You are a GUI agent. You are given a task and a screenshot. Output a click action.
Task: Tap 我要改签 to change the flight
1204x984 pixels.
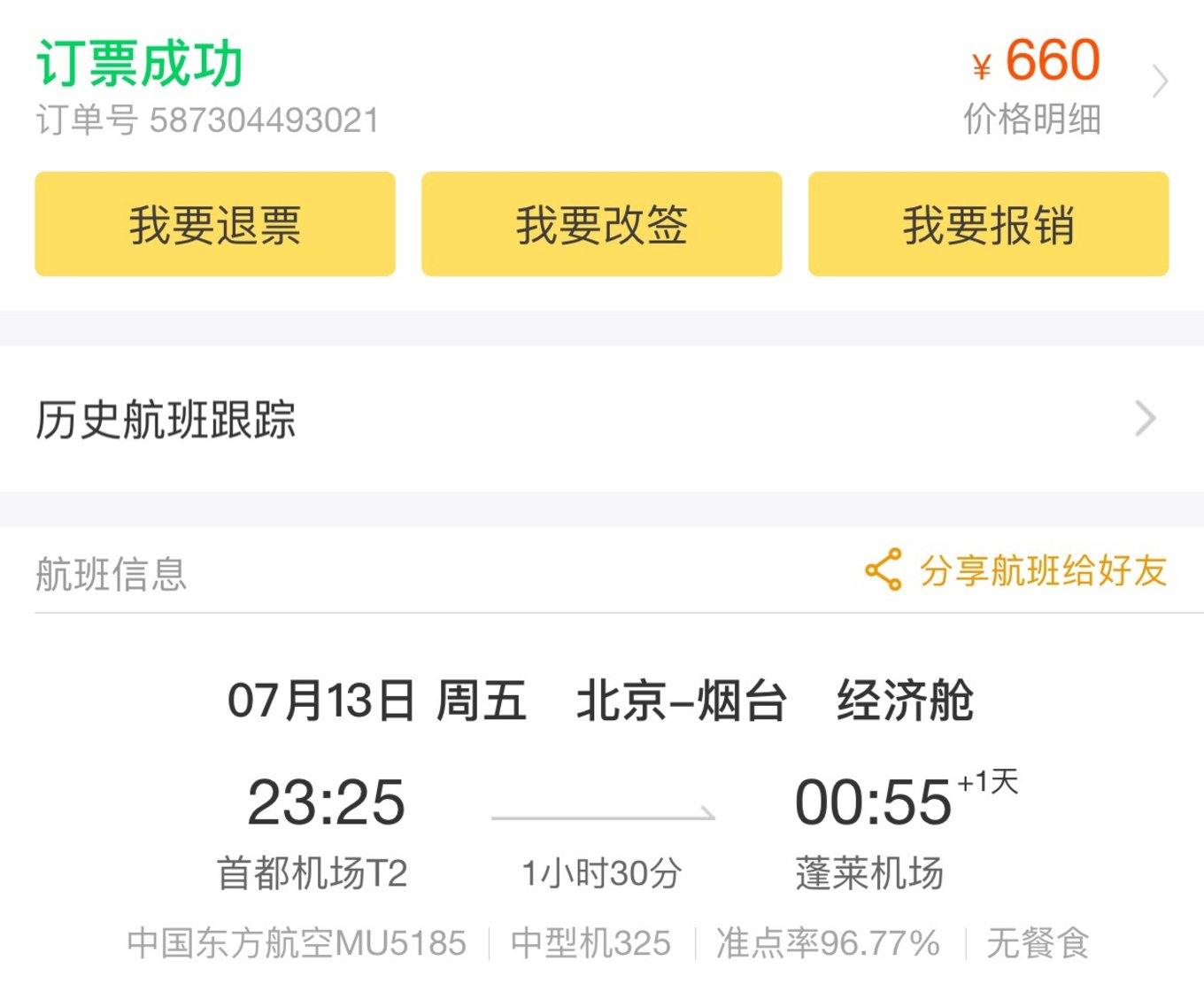pos(602,224)
